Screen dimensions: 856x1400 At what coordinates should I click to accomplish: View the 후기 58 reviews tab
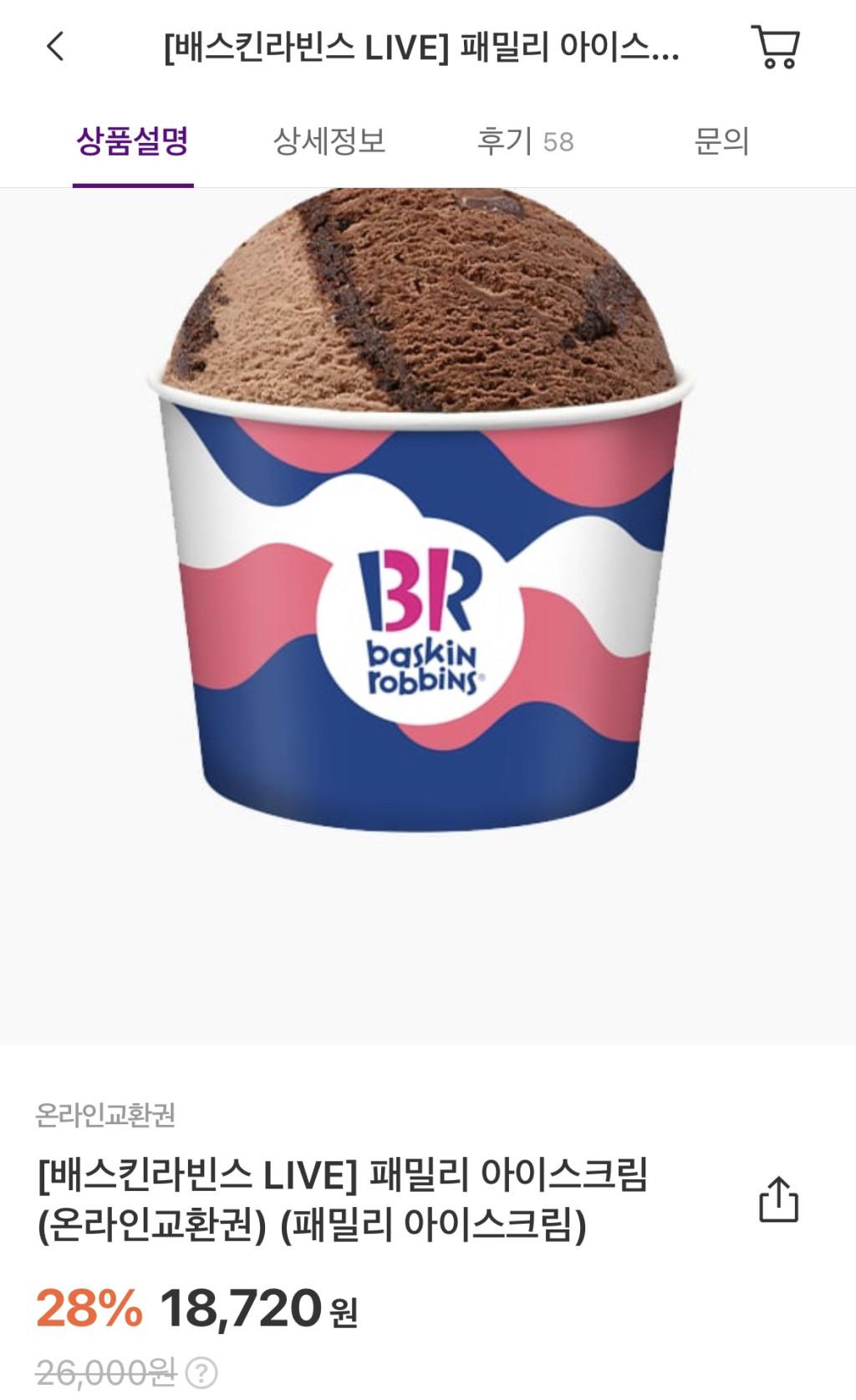click(x=525, y=141)
